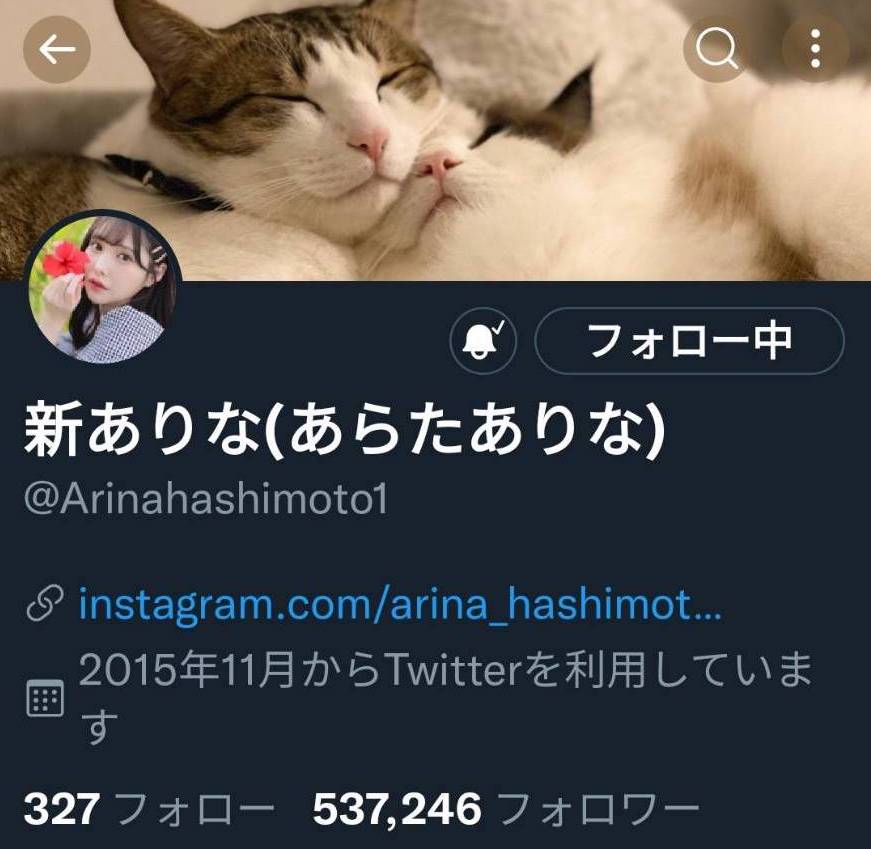Image resolution: width=871 pixels, height=849 pixels.
Task: Go back using the arrow icon
Action: tap(57, 49)
